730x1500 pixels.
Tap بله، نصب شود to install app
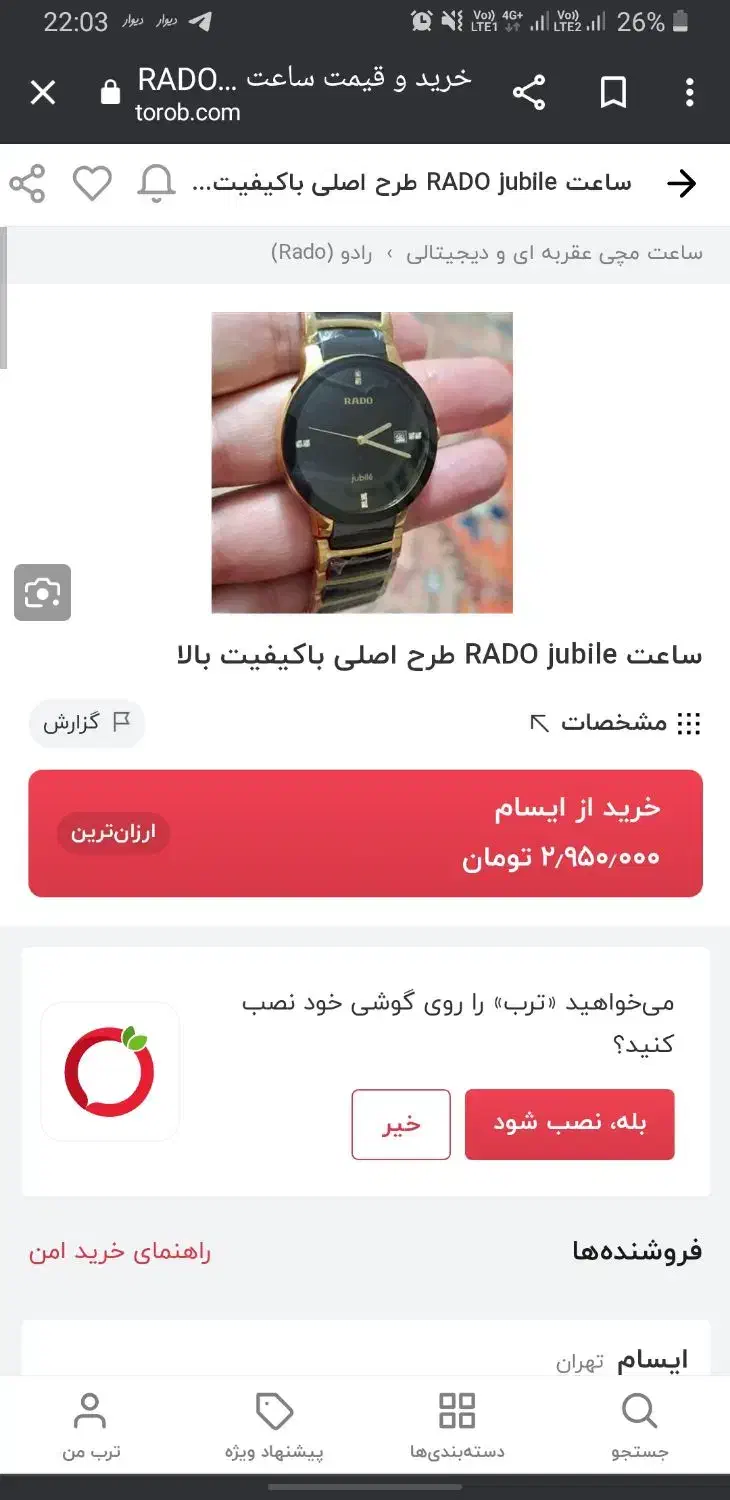(569, 1124)
